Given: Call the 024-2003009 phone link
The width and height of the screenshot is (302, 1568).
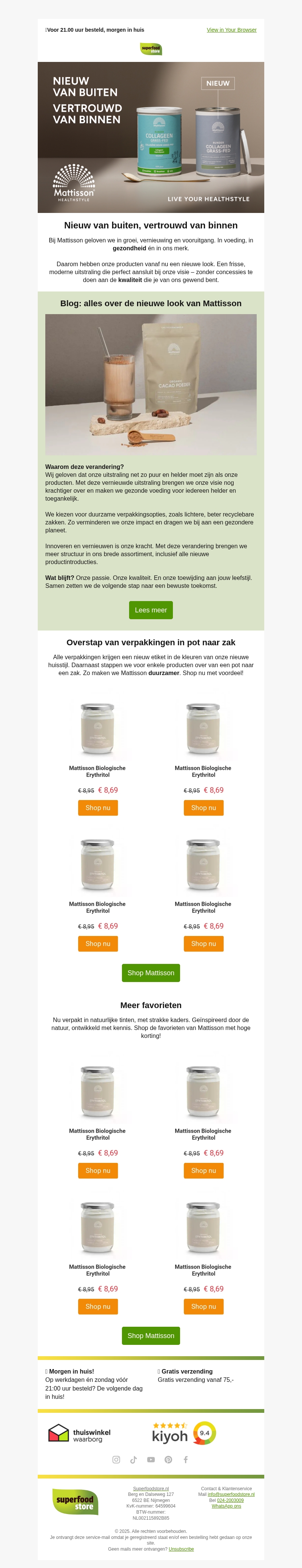Looking at the screenshot, I should pos(230,1500).
